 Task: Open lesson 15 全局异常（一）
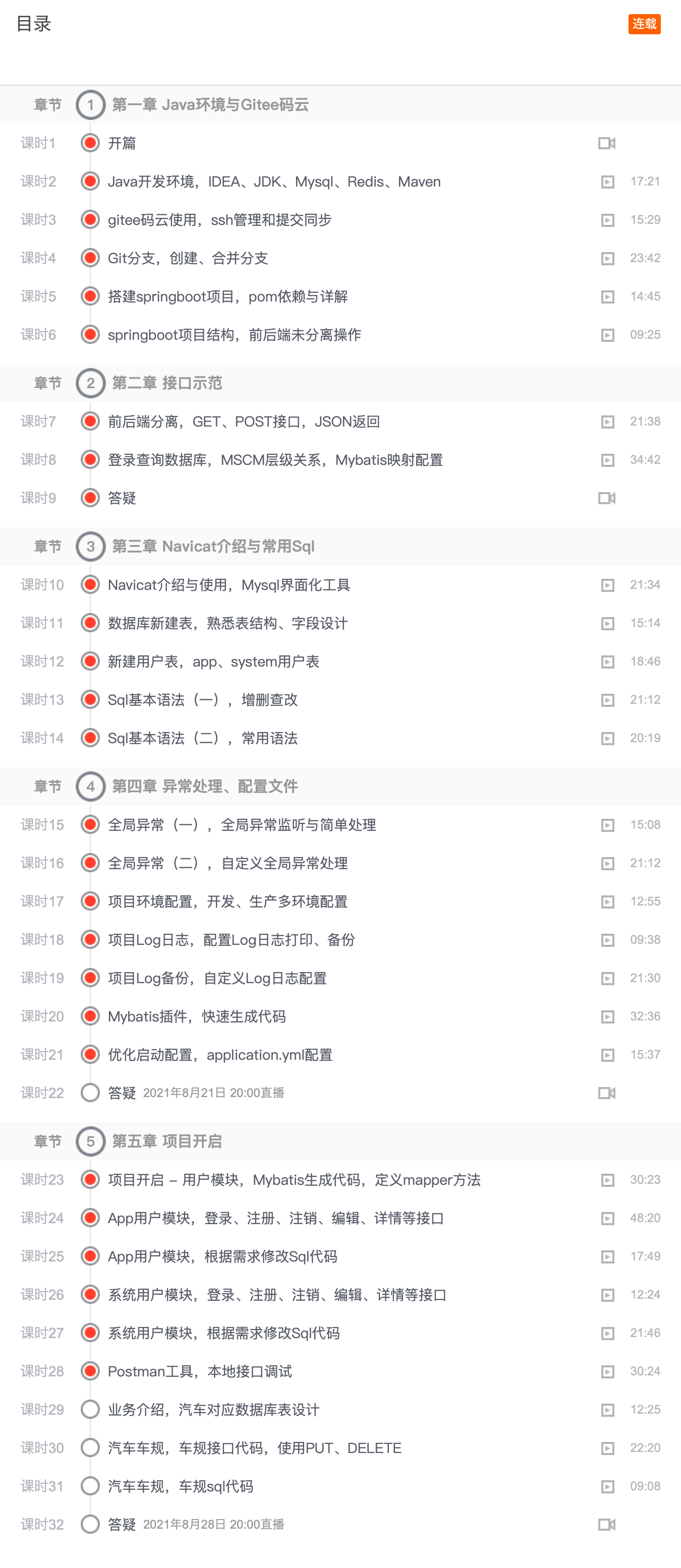click(241, 825)
